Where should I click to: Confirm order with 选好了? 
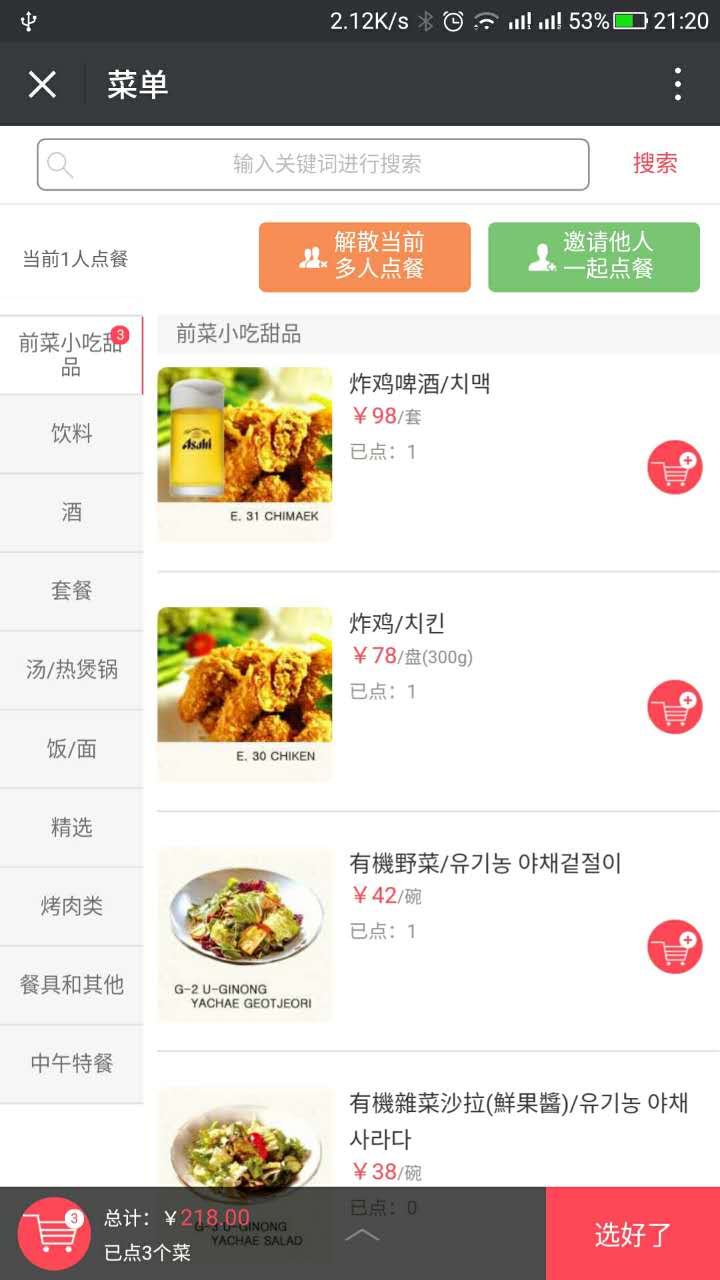(633, 1234)
